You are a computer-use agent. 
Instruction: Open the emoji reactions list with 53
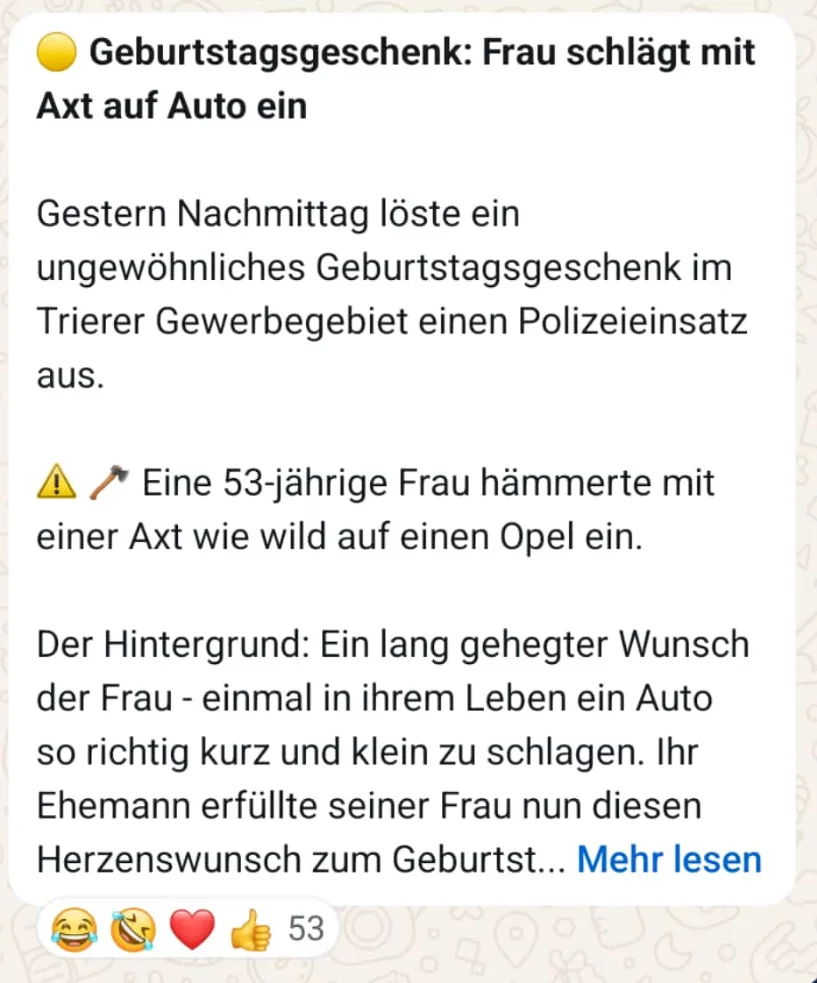point(185,930)
